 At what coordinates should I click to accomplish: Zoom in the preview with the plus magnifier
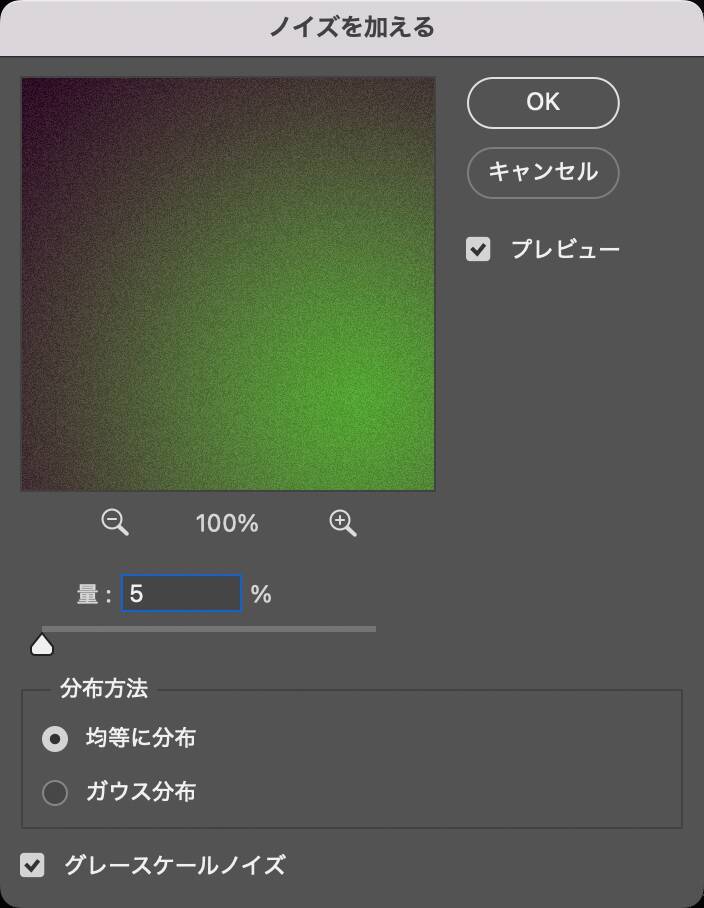pos(343,522)
